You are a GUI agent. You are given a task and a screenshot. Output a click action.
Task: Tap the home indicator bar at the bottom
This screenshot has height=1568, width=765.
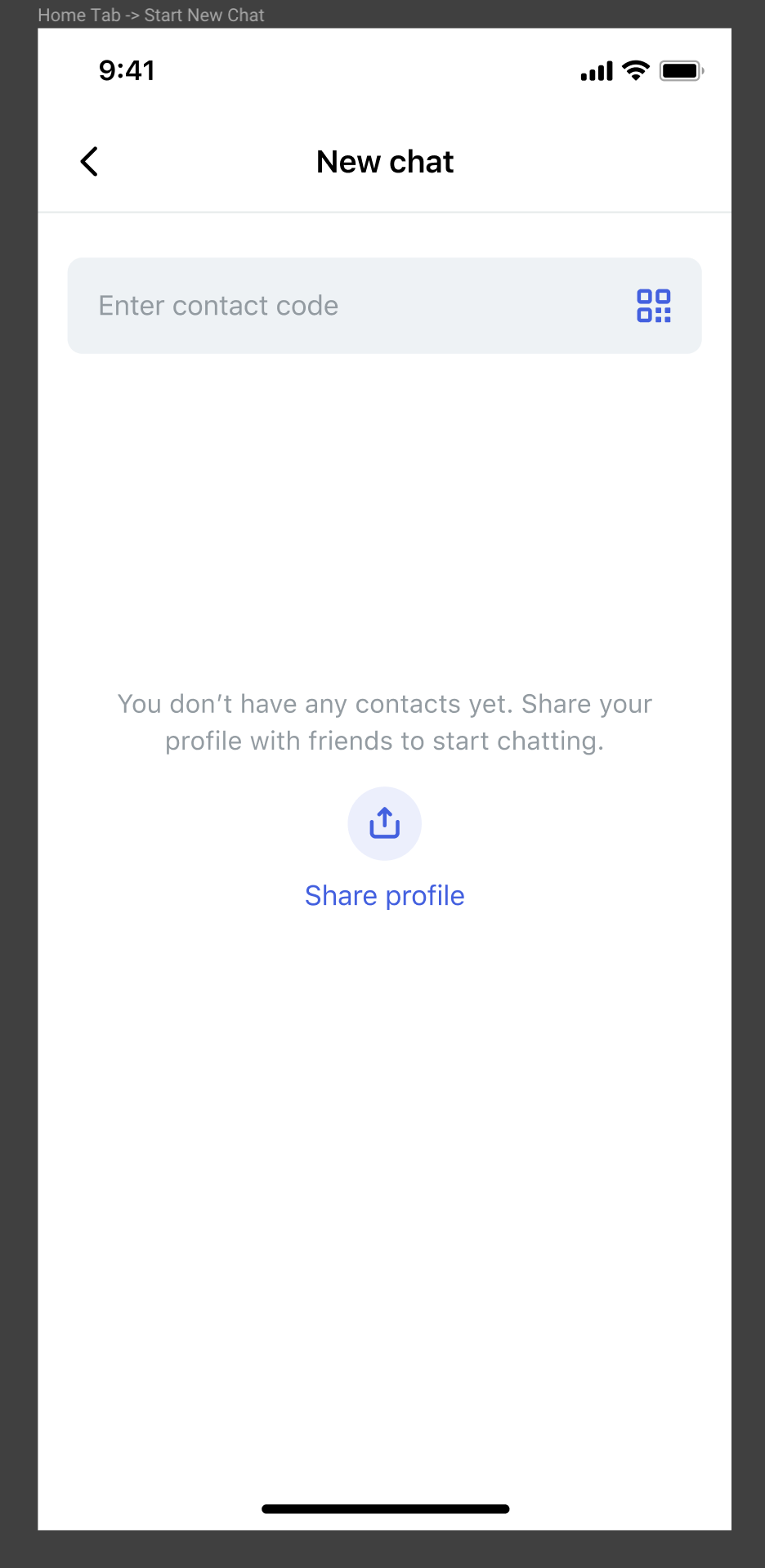384,1508
